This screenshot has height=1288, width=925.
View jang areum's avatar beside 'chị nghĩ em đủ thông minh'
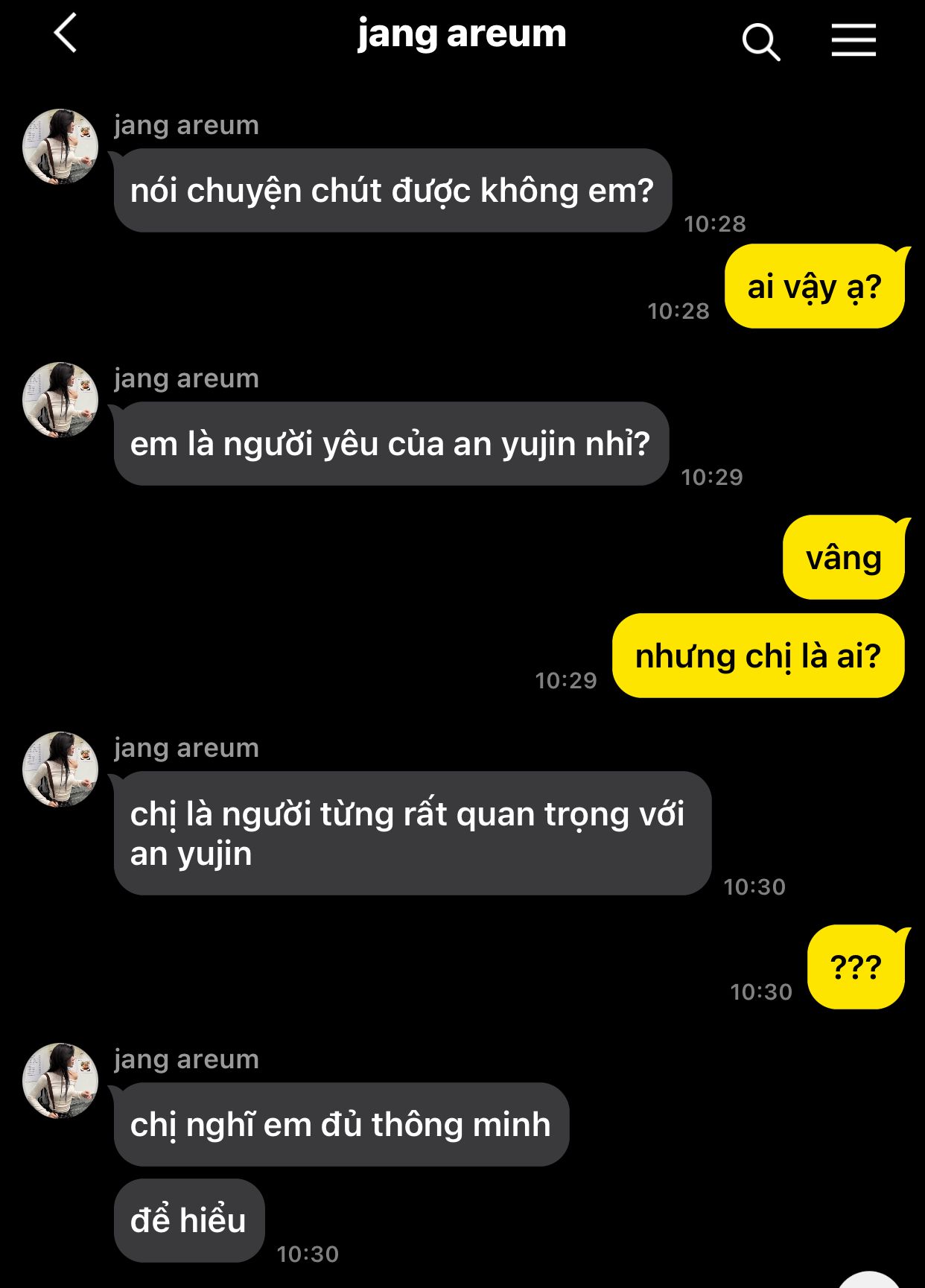click(60, 1081)
